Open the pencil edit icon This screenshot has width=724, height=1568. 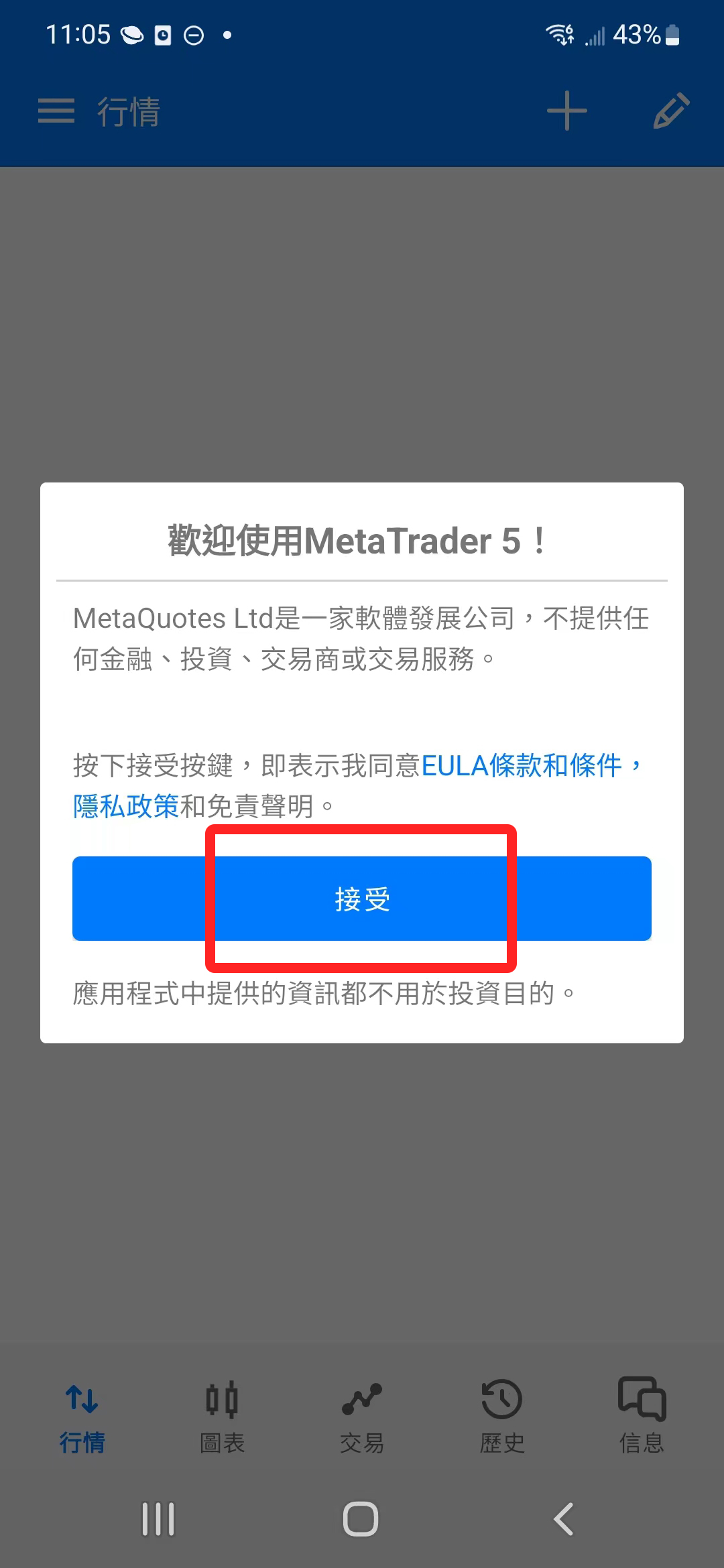click(671, 111)
